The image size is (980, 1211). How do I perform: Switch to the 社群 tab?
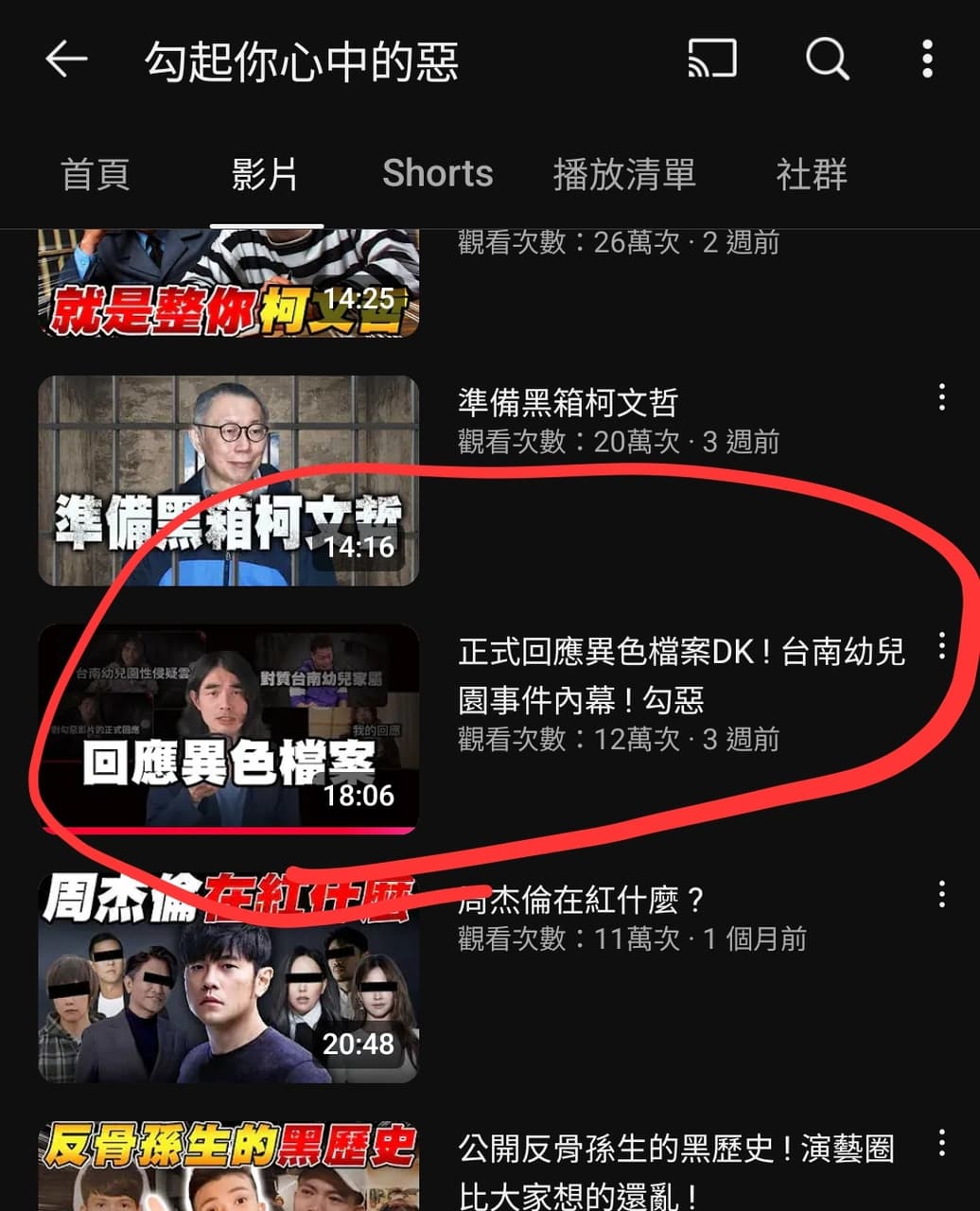point(811,175)
